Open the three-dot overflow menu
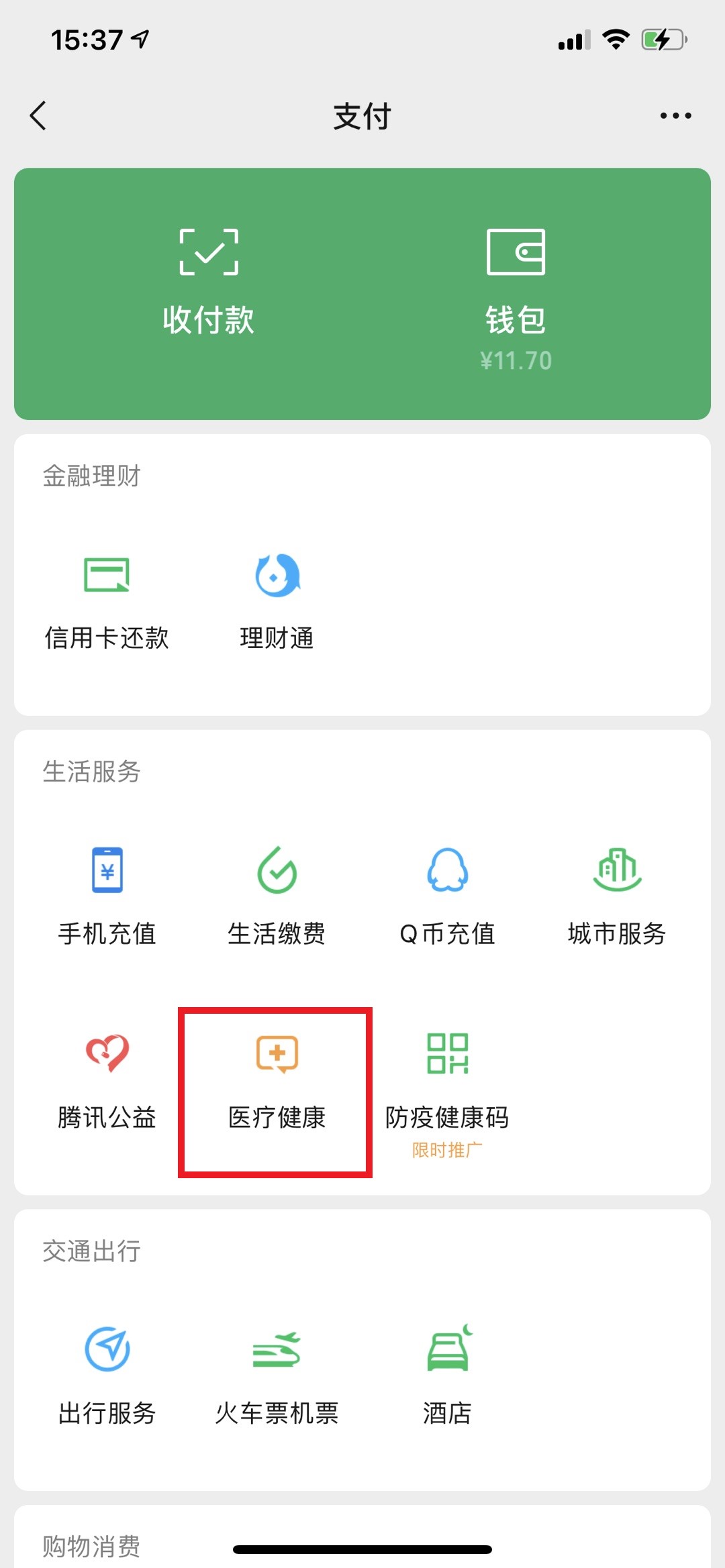Viewport: 725px width, 1568px height. [x=675, y=115]
